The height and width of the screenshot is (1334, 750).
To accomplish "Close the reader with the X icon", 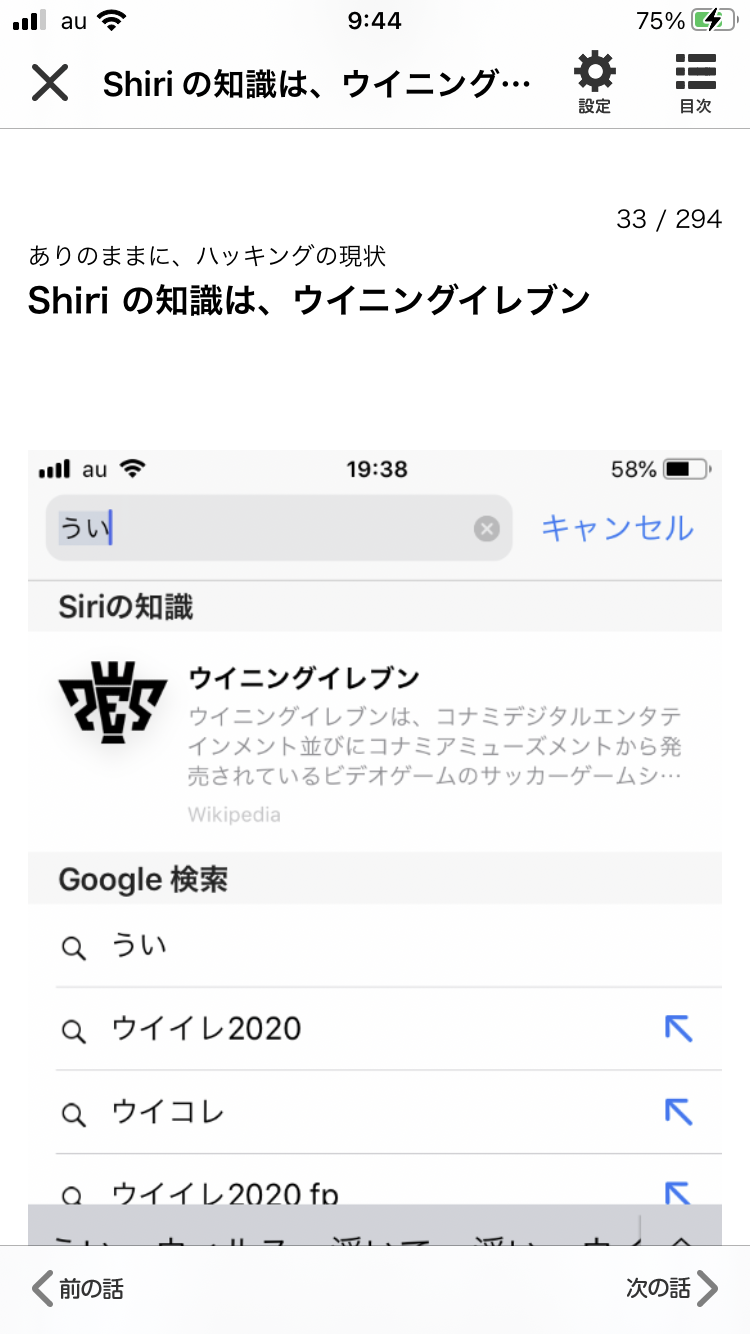I will [49, 83].
